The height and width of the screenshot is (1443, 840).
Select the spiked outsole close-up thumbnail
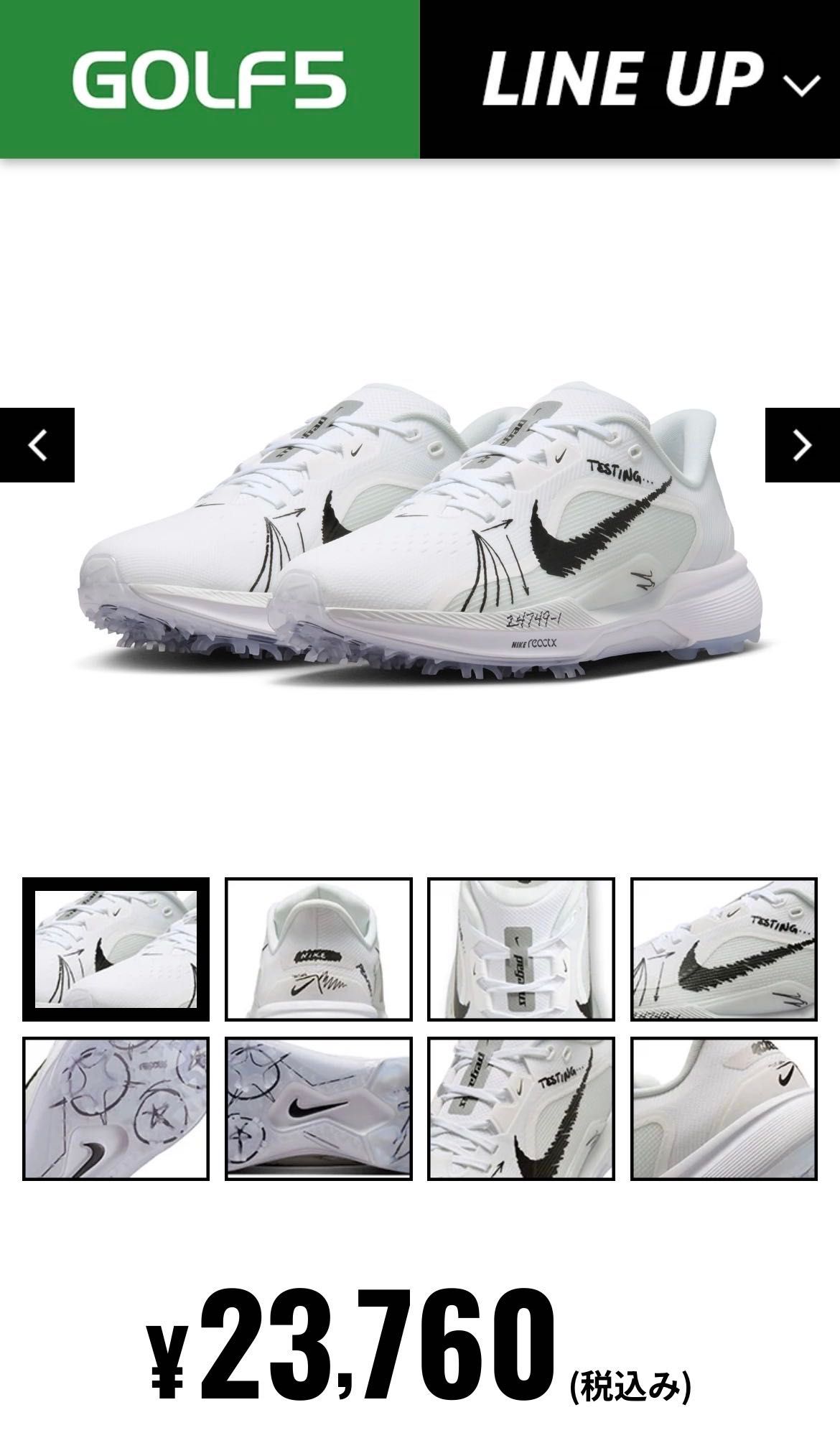click(116, 1108)
